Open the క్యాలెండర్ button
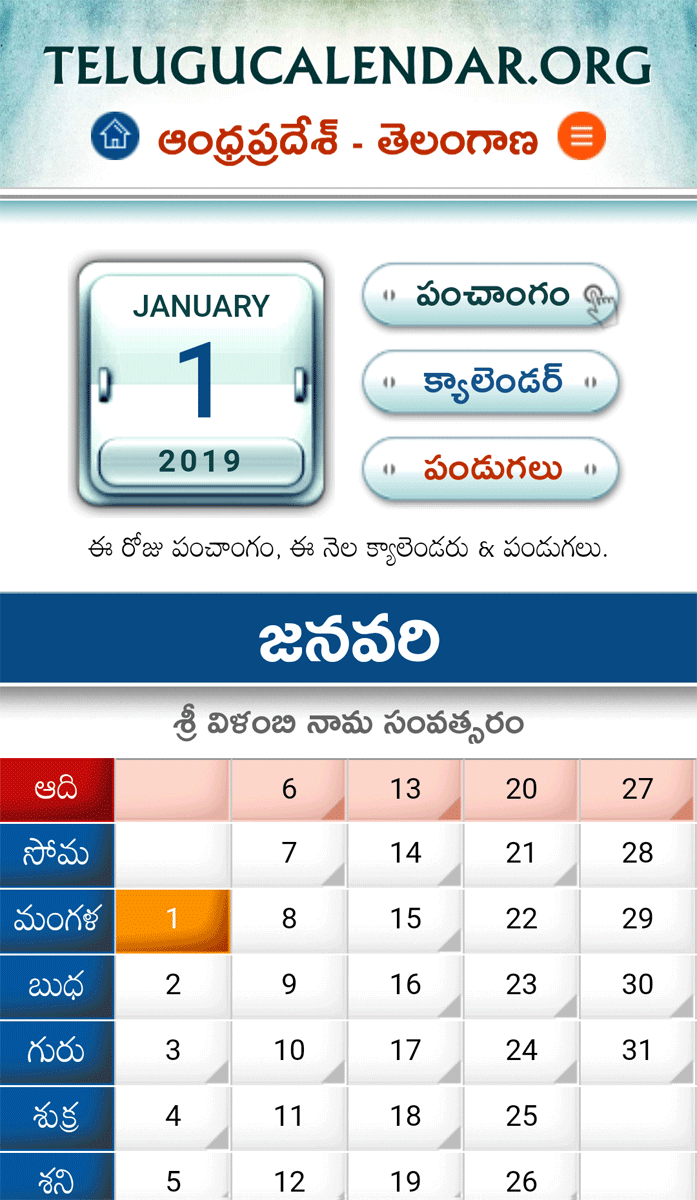The image size is (697, 1200). point(491,382)
